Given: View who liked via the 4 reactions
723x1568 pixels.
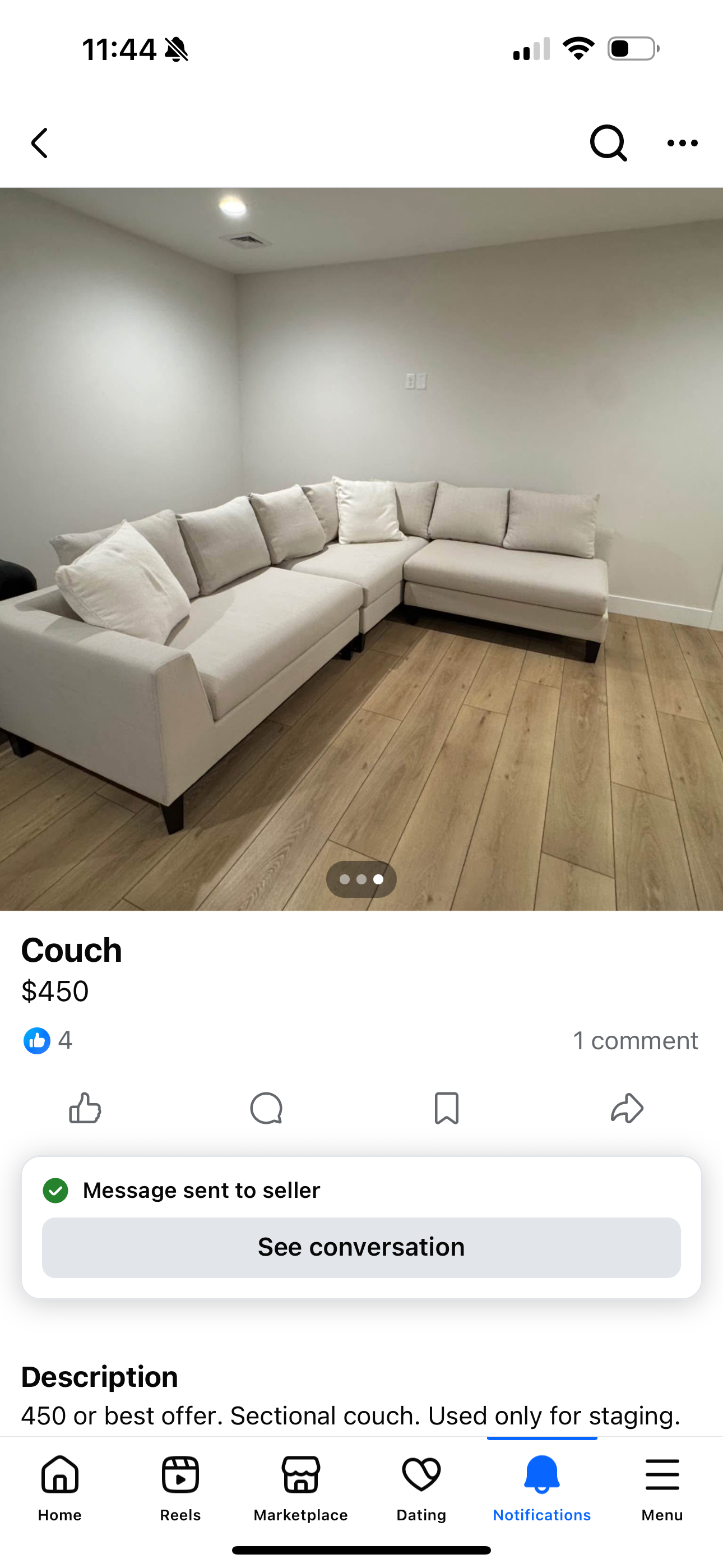Looking at the screenshot, I should click(48, 1041).
